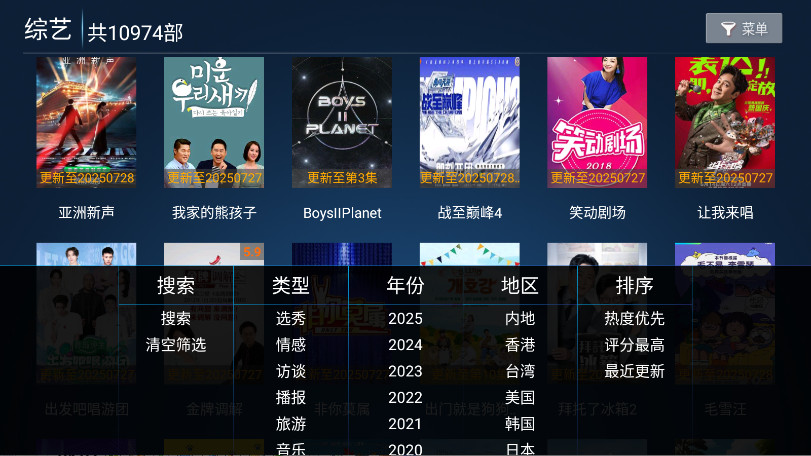This screenshot has width=811, height=456.
Task: Sort by 最近更新
Action: point(634,371)
